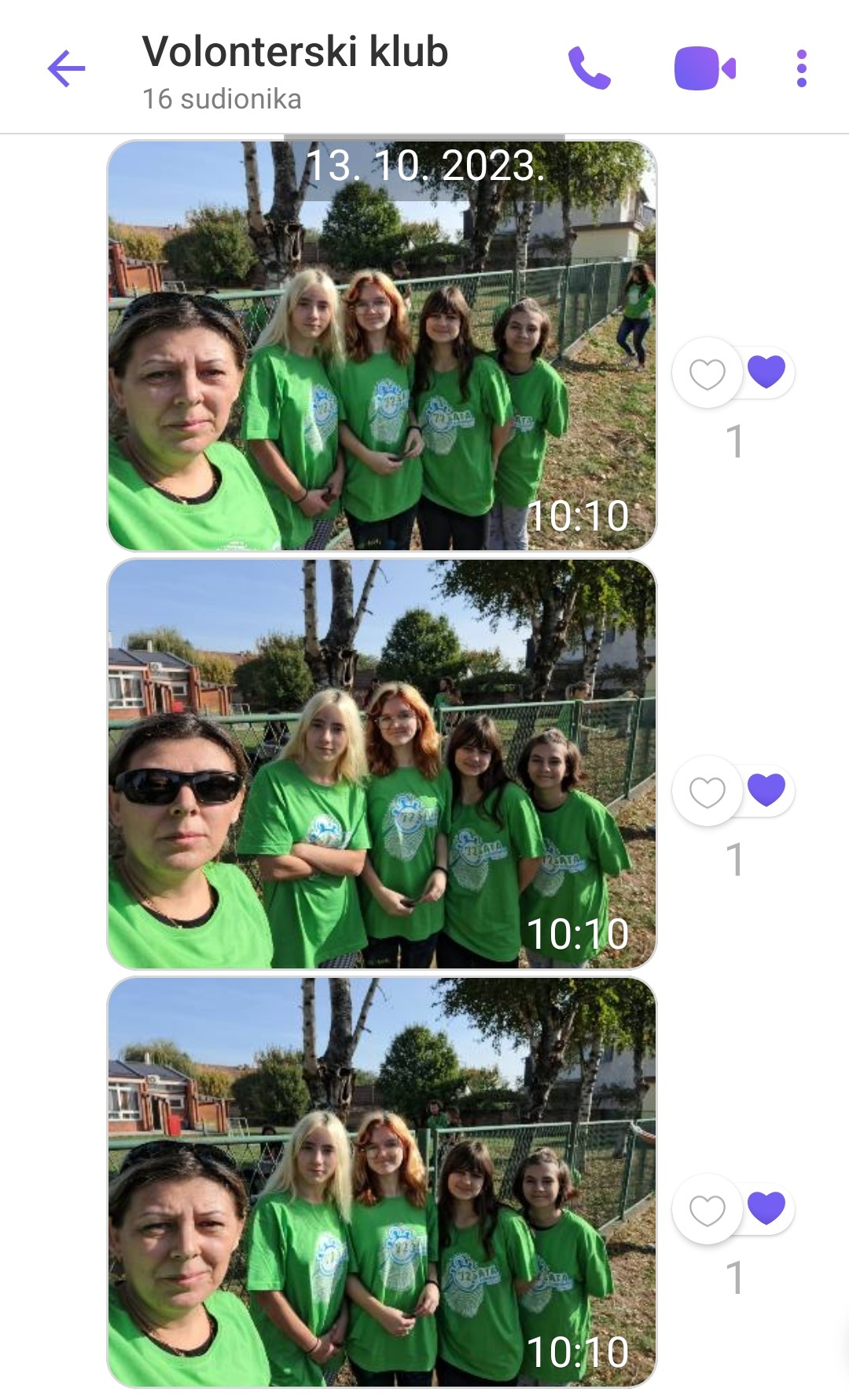Like the third photo message
The height and width of the screenshot is (1400, 849).
707,1210
